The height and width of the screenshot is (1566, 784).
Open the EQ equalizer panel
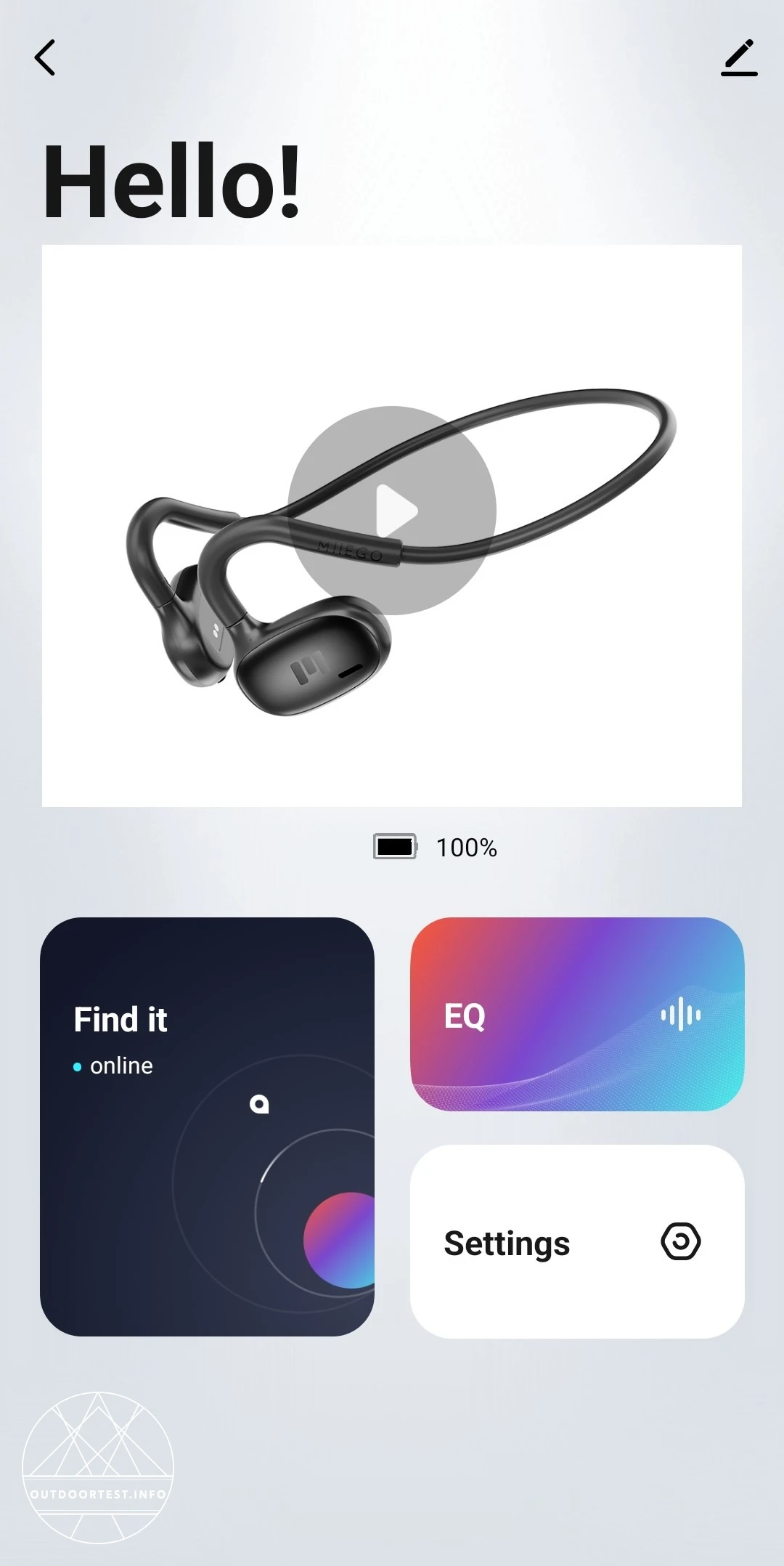point(577,1016)
